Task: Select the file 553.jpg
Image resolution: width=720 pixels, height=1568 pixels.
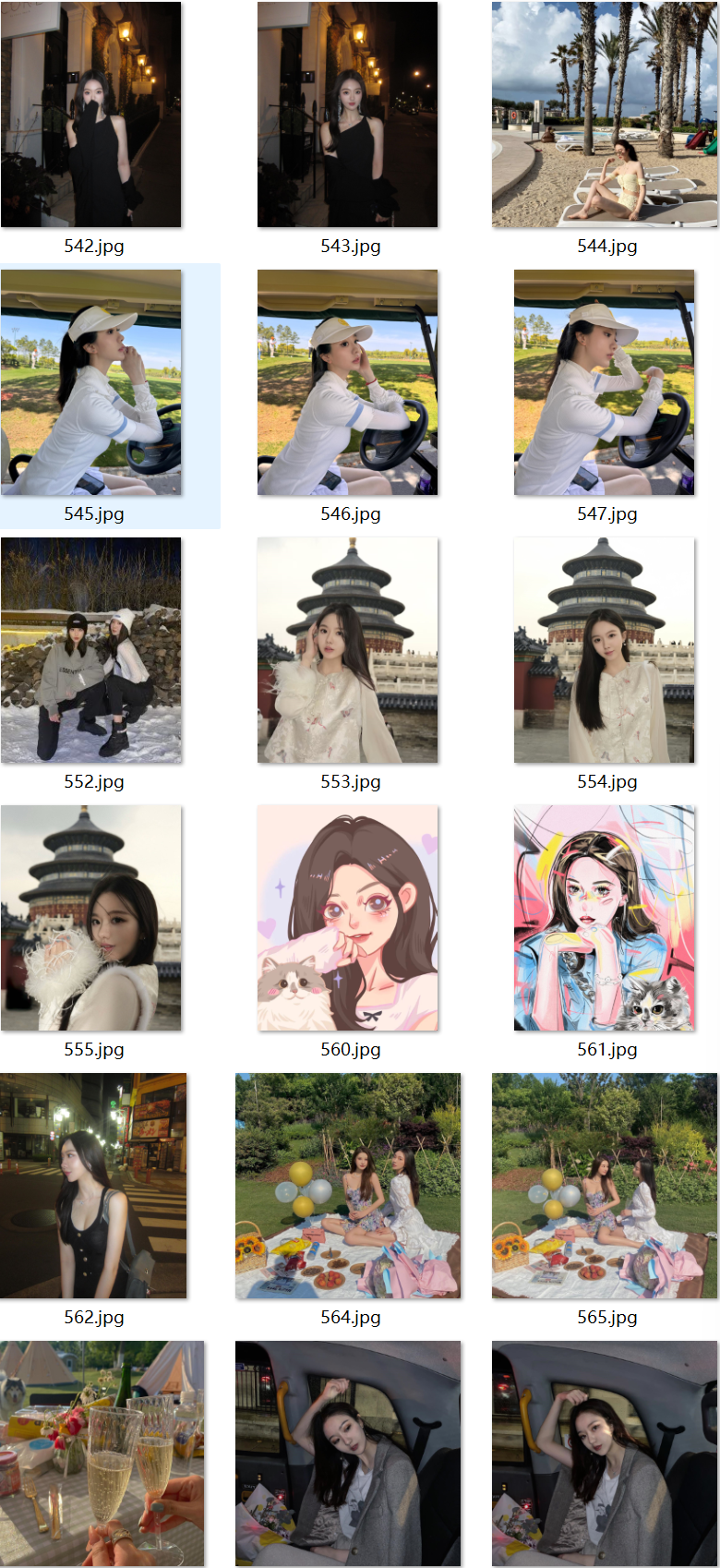Action: 347,650
